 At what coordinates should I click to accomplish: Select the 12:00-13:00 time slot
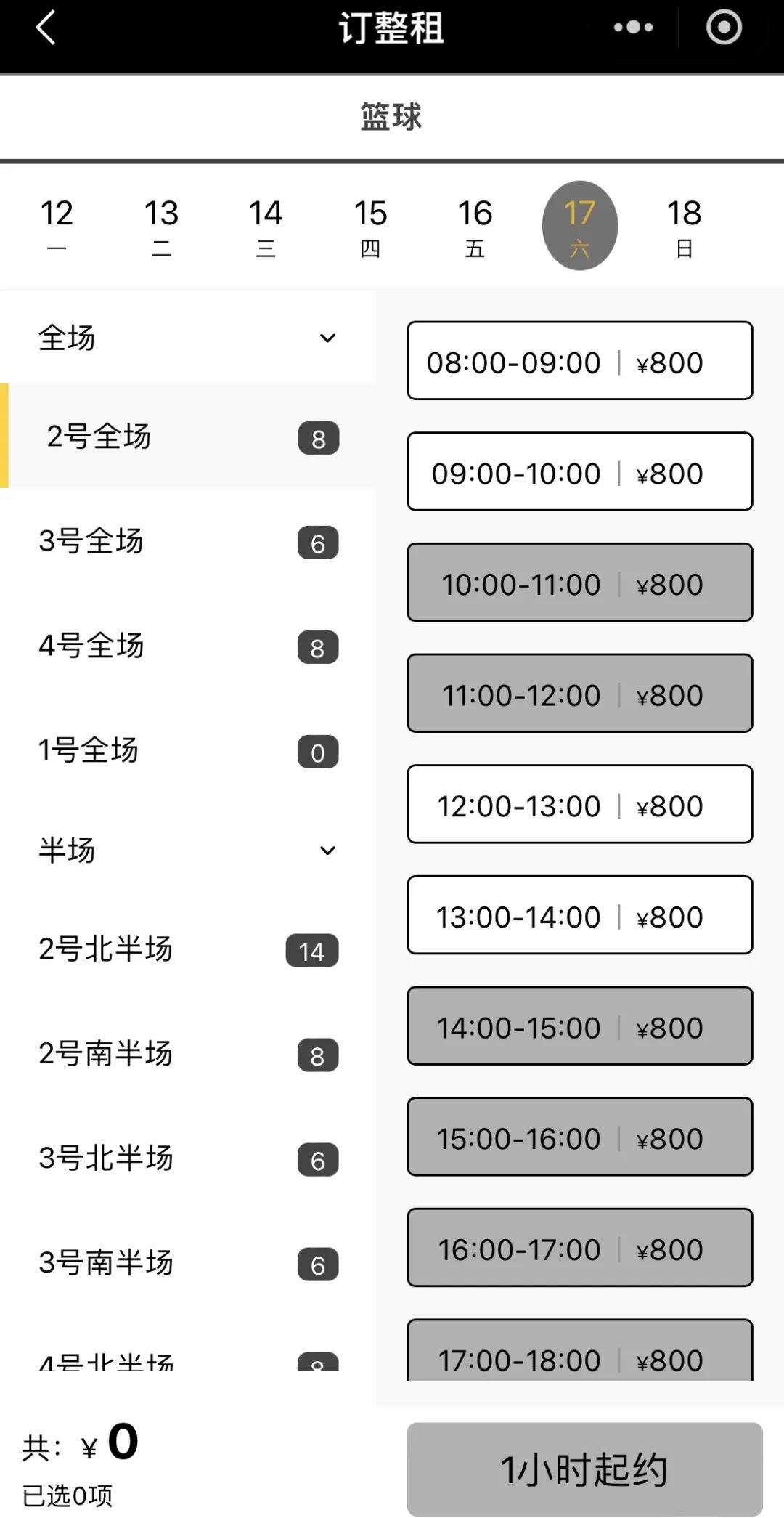(579, 805)
